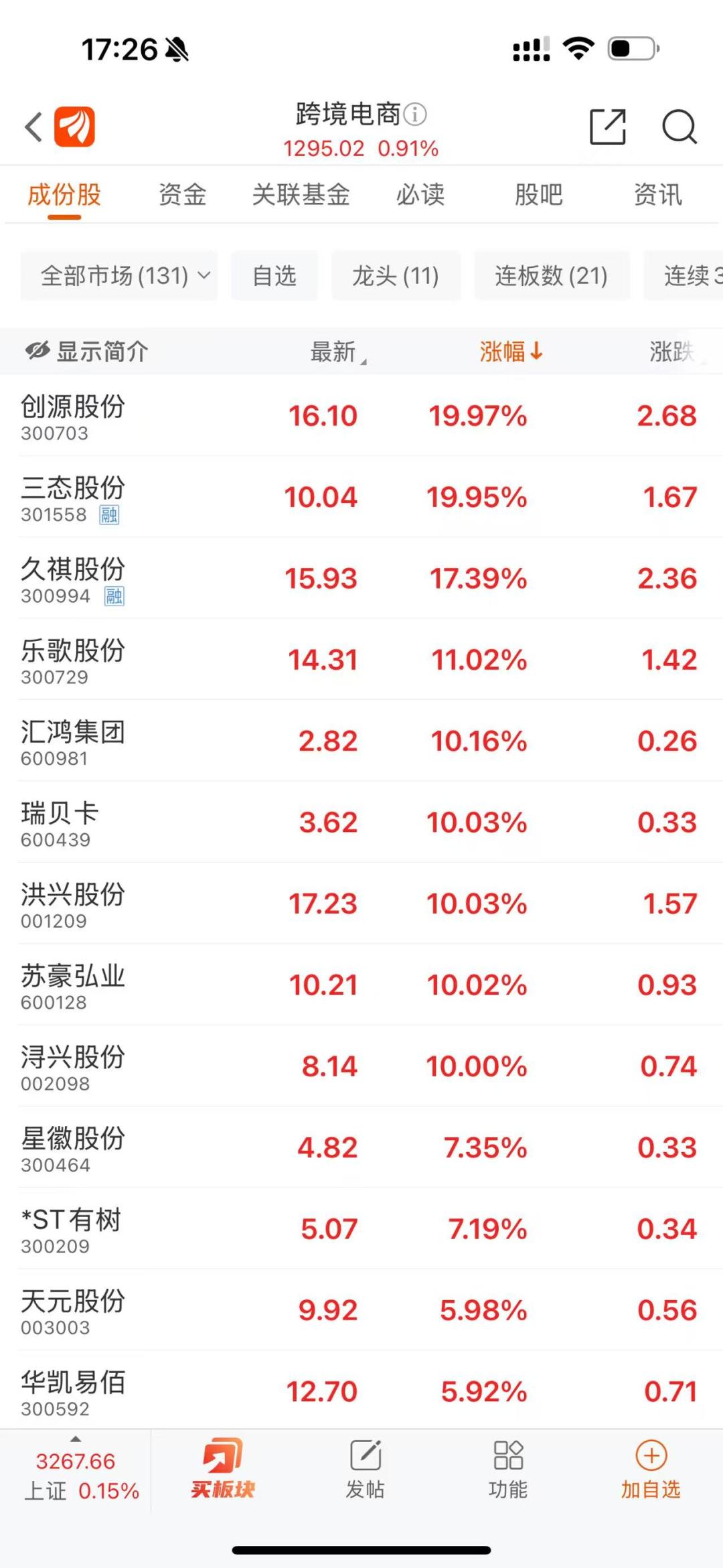Image resolution: width=723 pixels, height=1568 pixels.
Task: View the 资讯 tab
Action: 657,195
